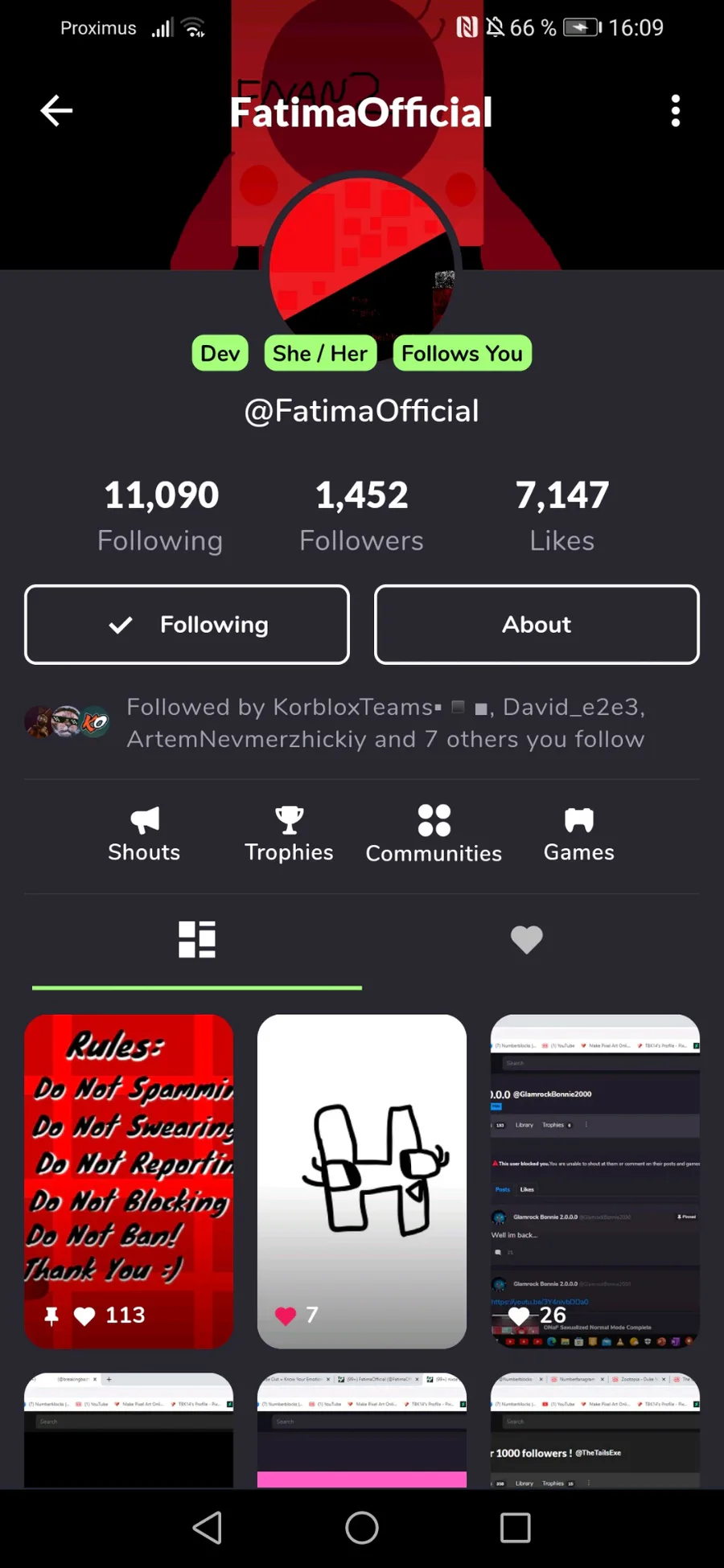Image resolution: width=724 pixels, height=1568 pixels.
Task: Tap the system home button
Action: (362, 1528)
